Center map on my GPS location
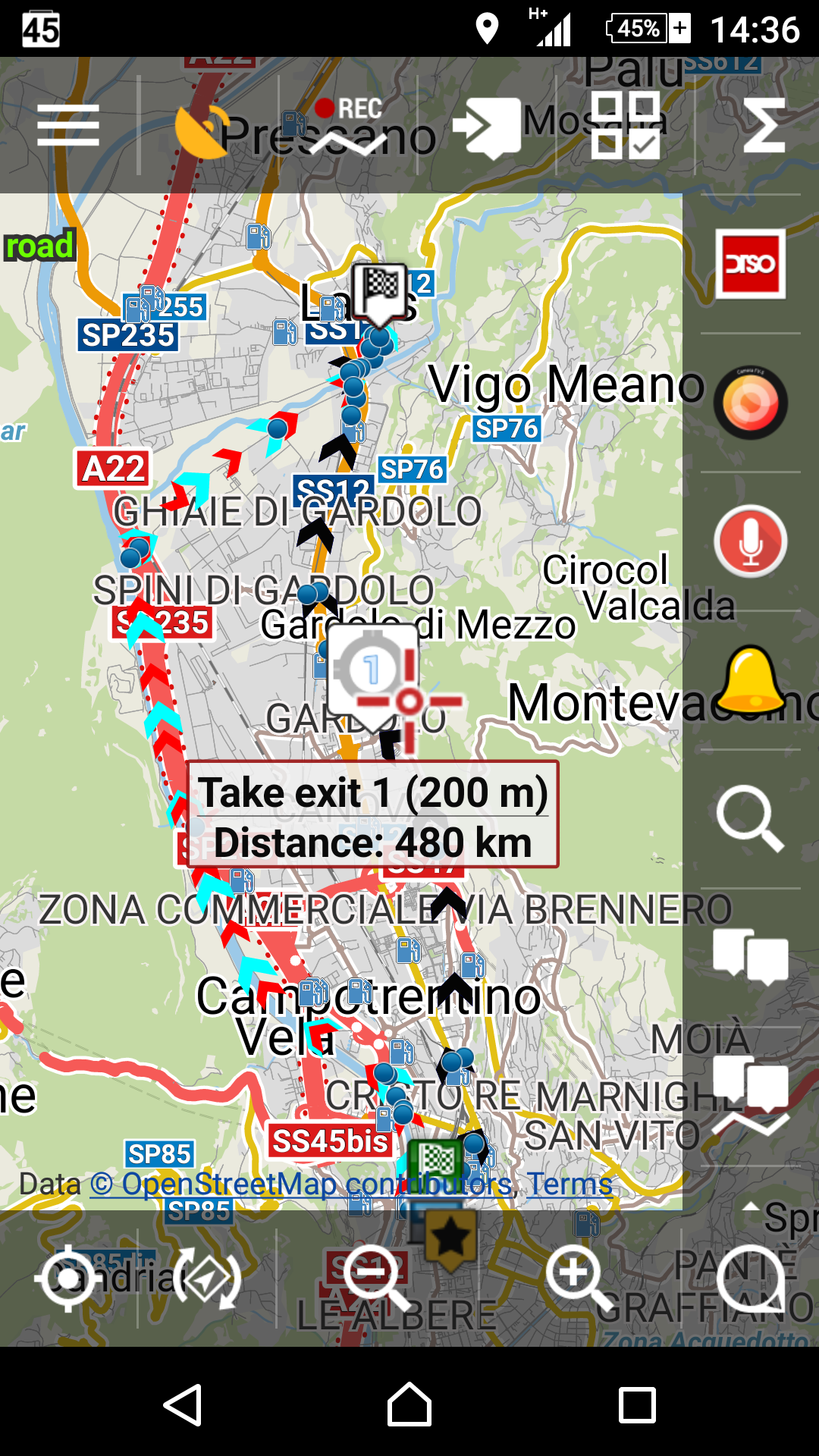Viewport: 819px width, 1456px height. pos(68,1279)
